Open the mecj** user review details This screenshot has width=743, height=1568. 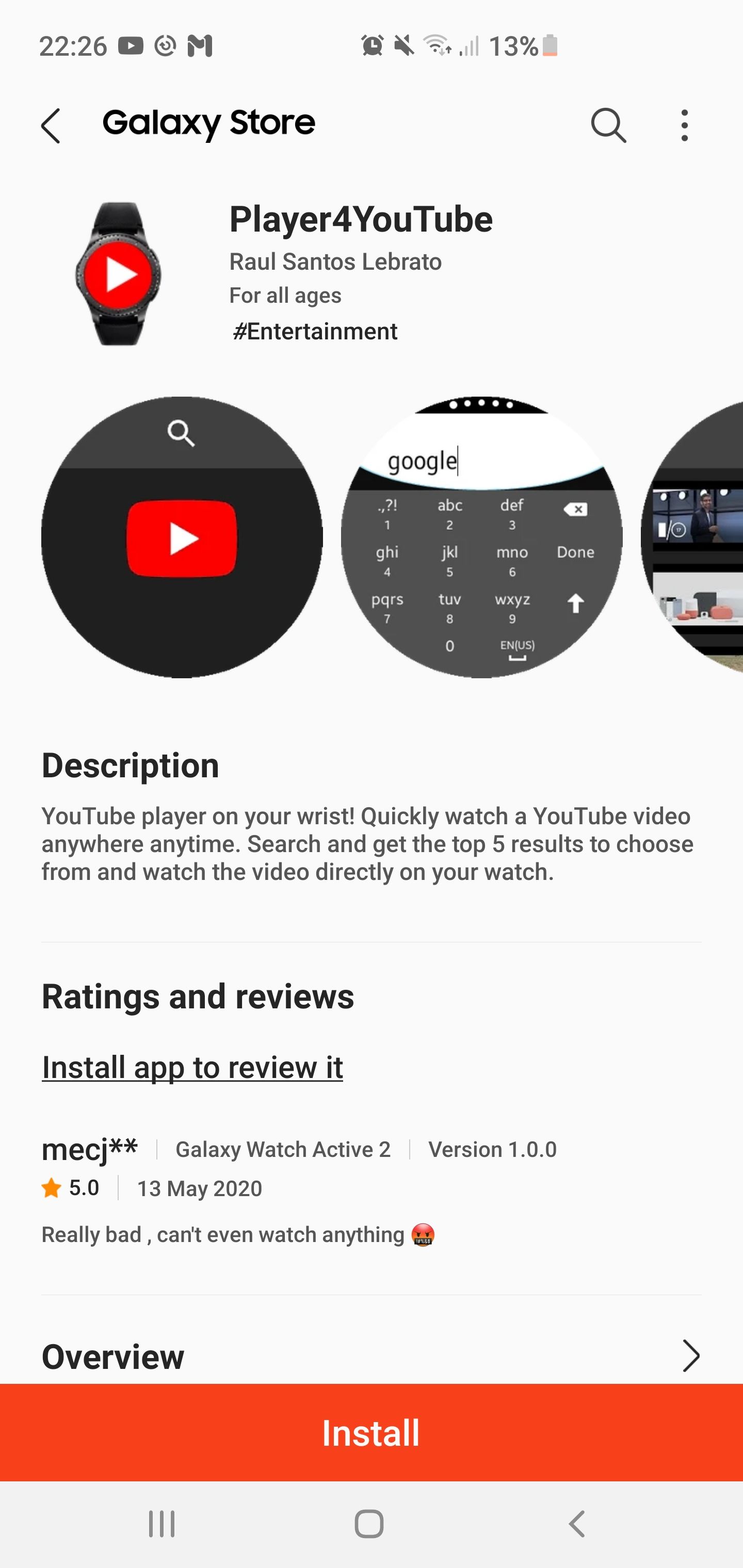click(90, 1149)
